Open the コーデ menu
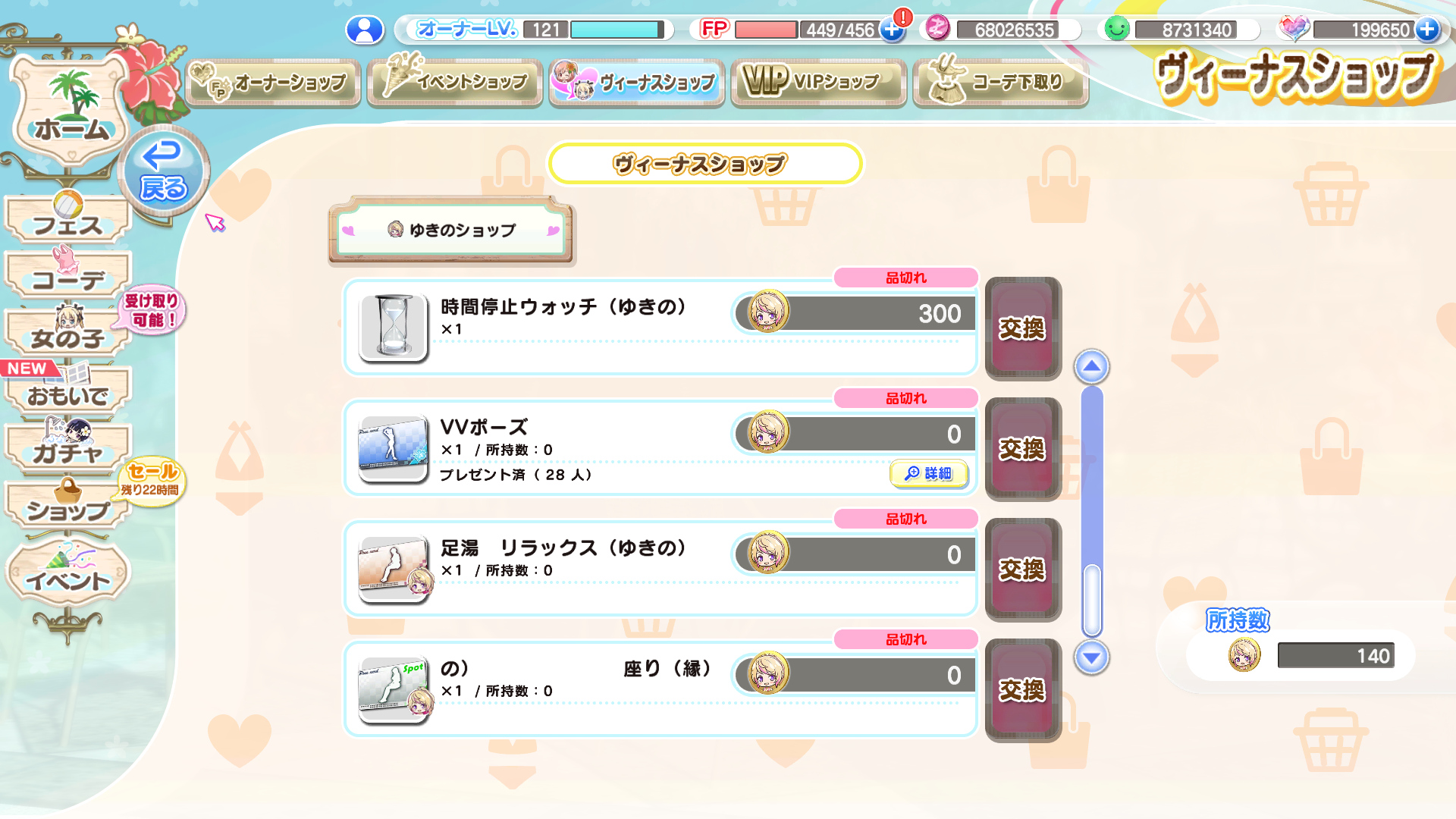1456x819 pixels. (x=68, y=276)
